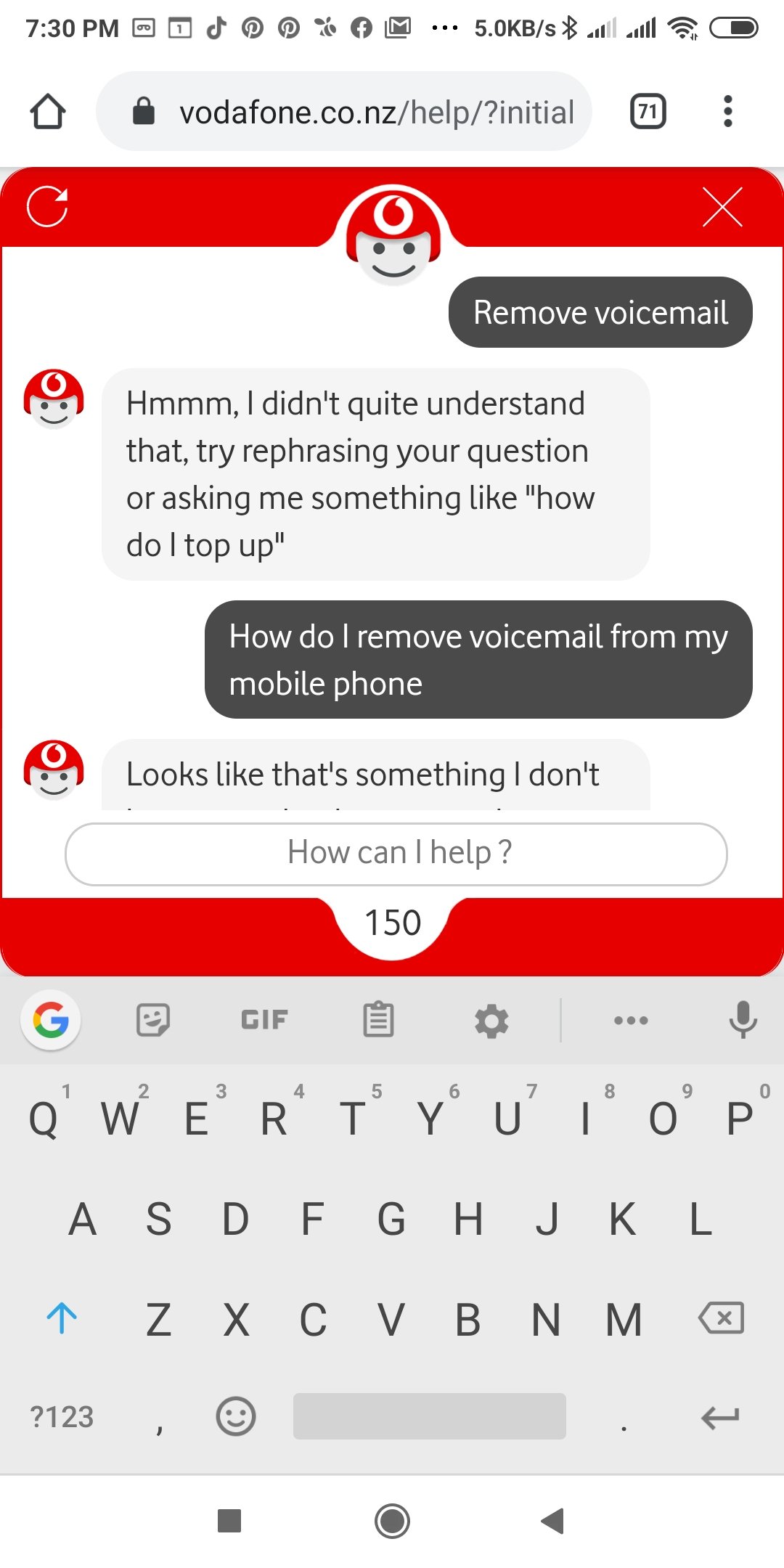Tap the keyboard backspace key

pyautogui.click(x=721, y=1318)
